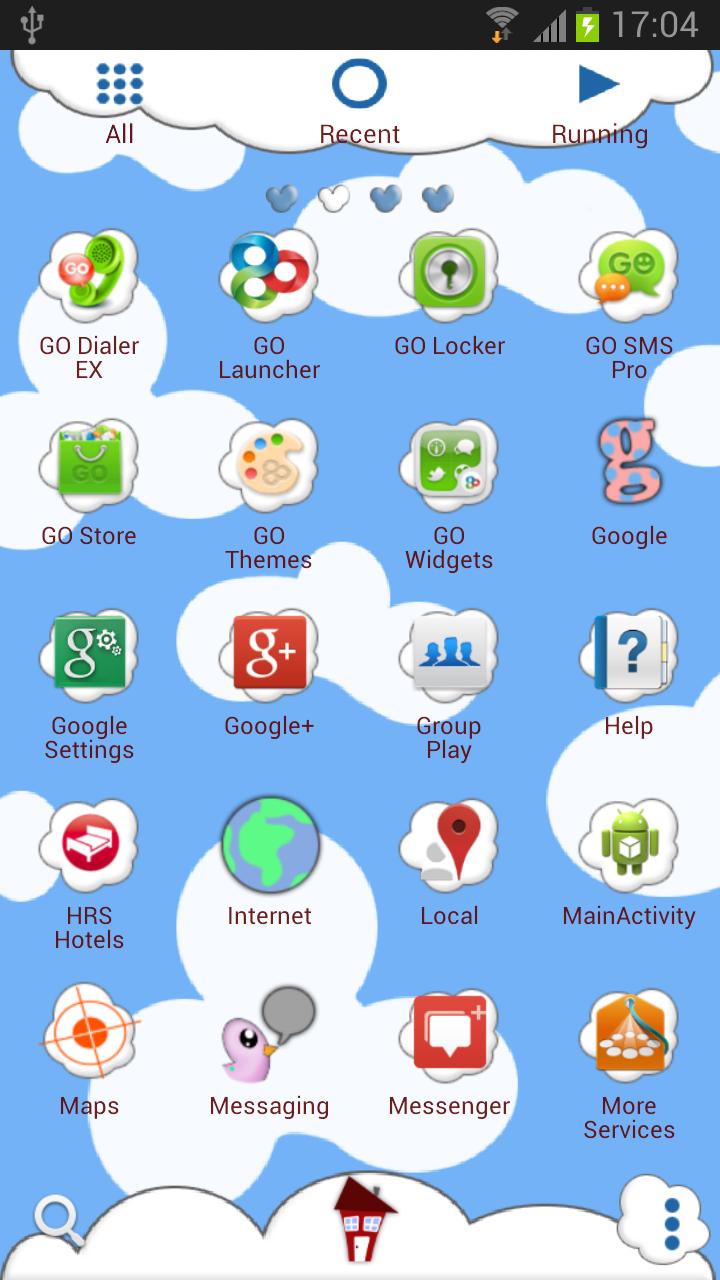The height and width of the screenshot is (1280, 720).
Task: Open the Local app
Action: pyautogui.click(x=449, y=841)
